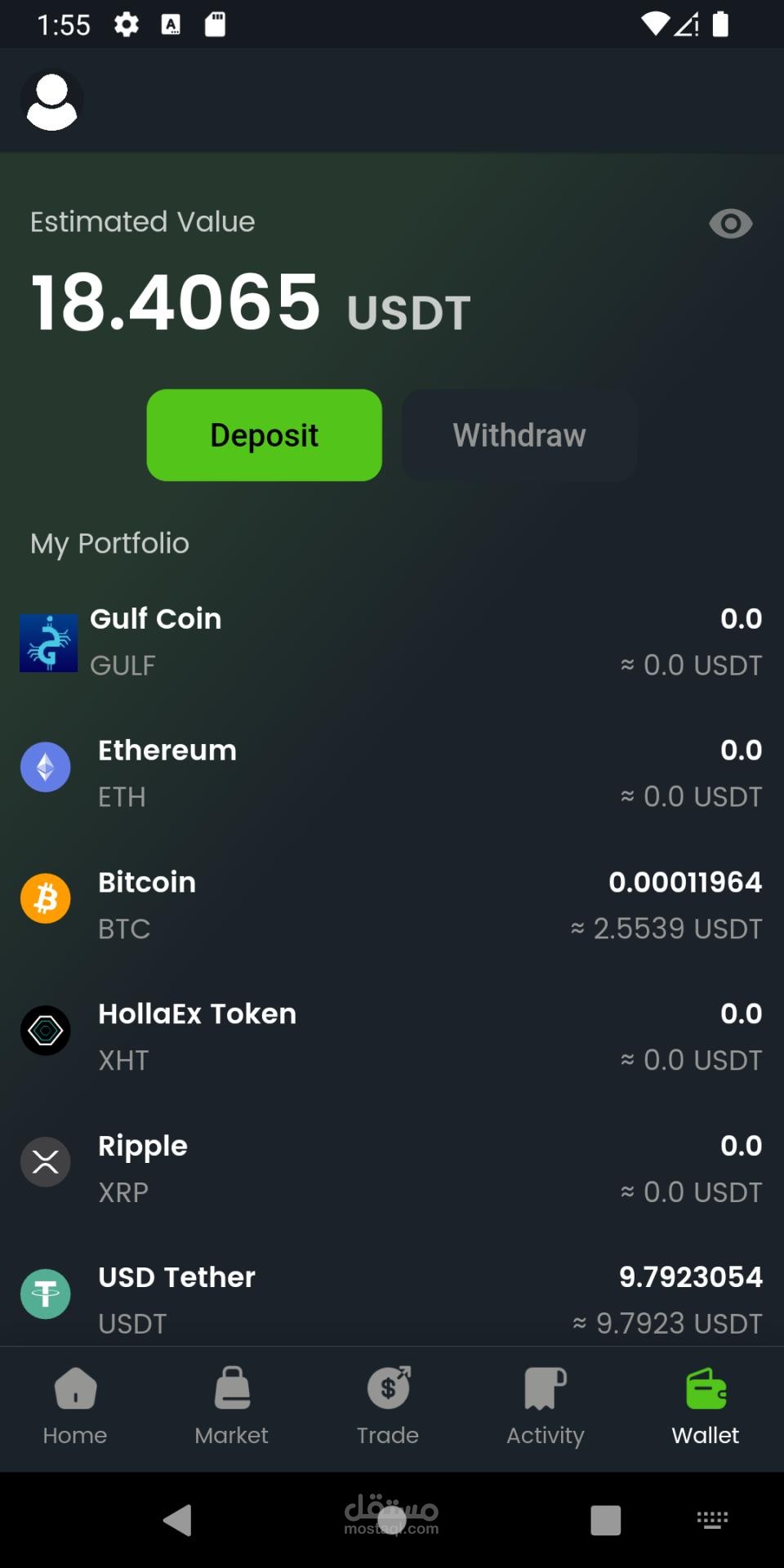Select the Wallet tab
This screenshot has height=1568, width=784.
(x=706, y=1406)
